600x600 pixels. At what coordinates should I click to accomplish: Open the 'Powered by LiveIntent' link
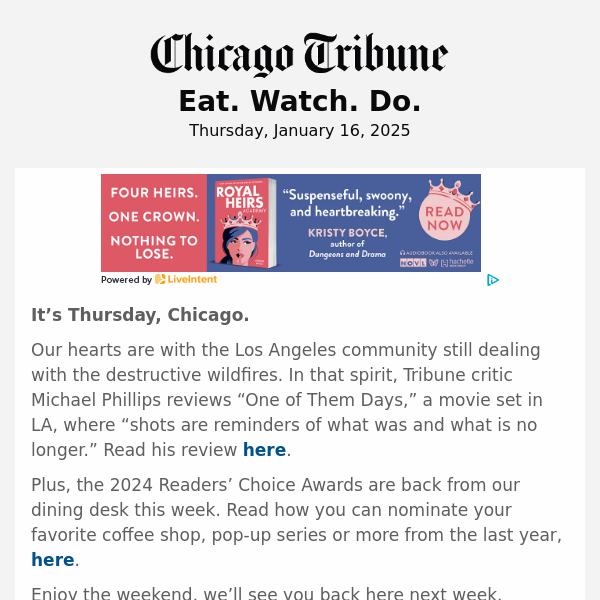pyautogui.click(x=159, y=280)
